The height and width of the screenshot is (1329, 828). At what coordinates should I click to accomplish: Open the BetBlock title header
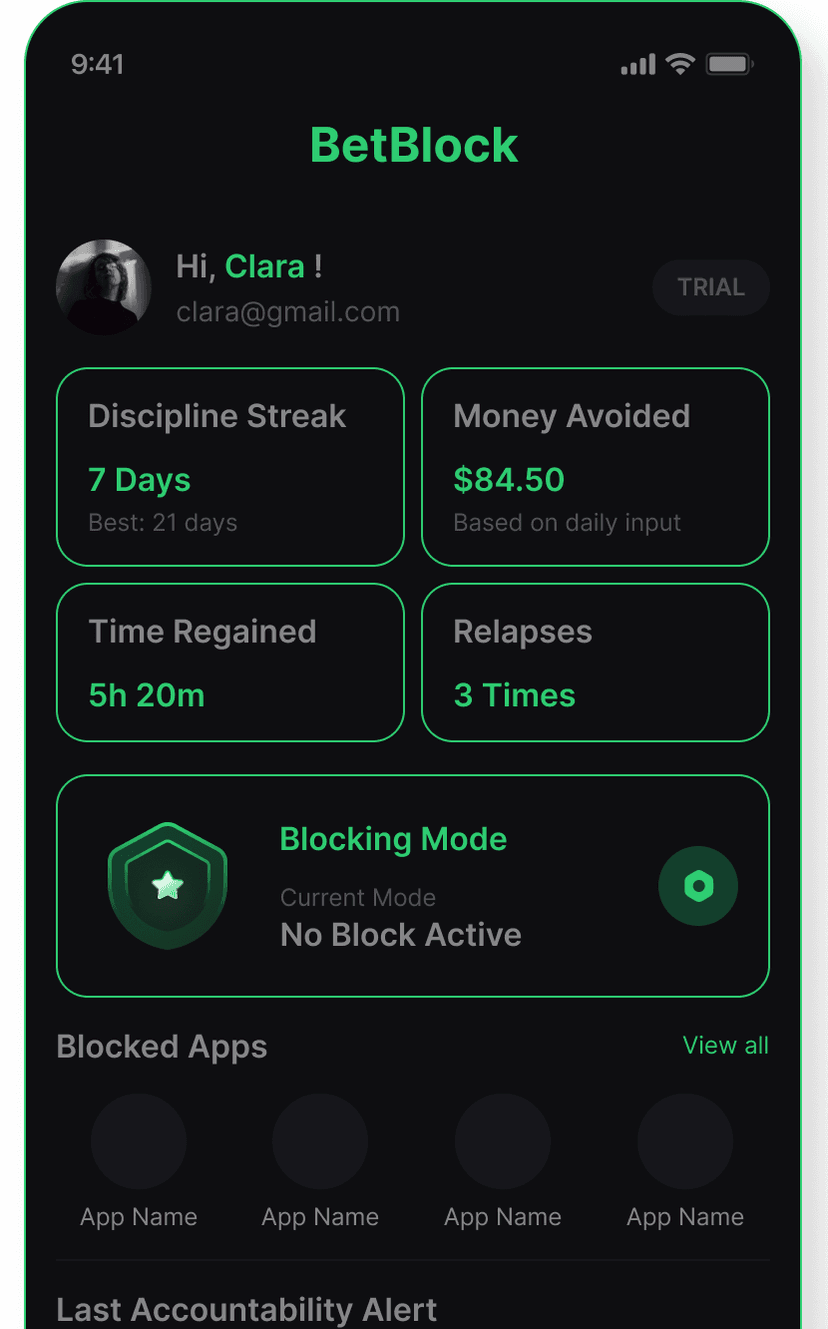coord(413,144)
